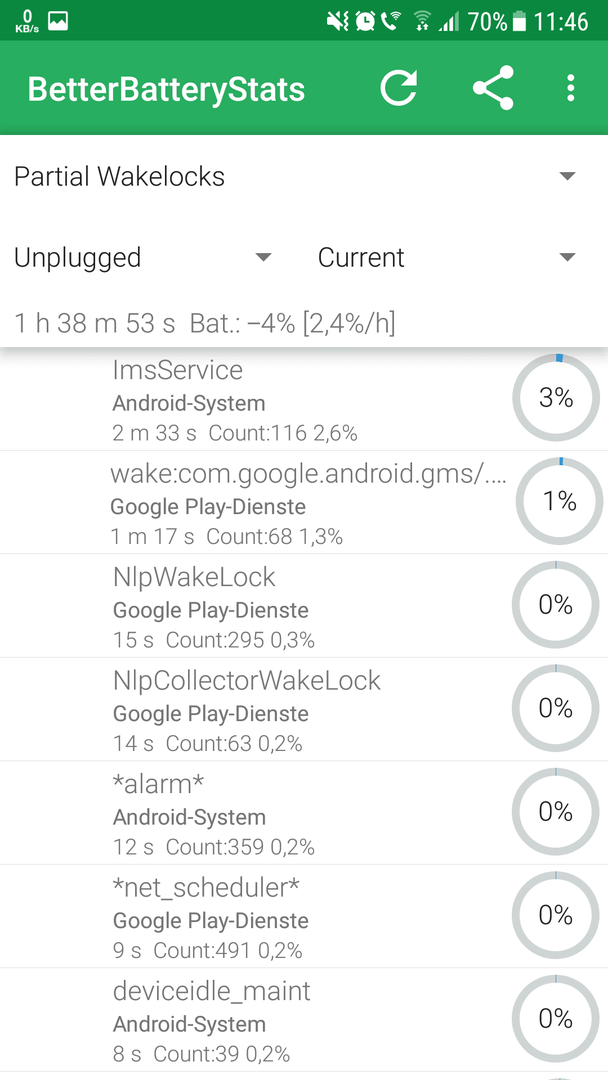This screenshot has height=1080, width=608.
Task: Select the wake:com.google.android.gms entry
Action: click(x=304, y=503)
